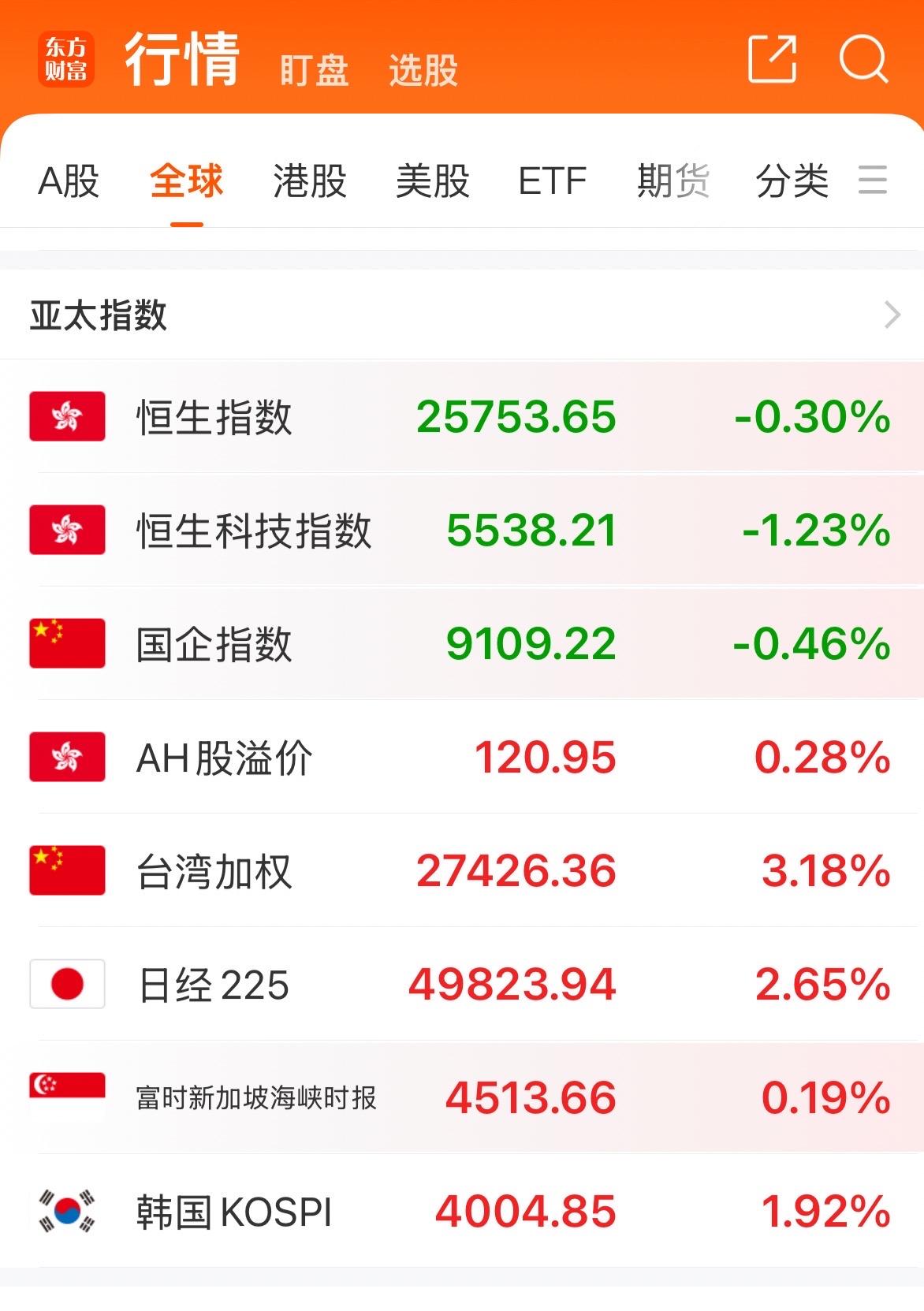This screenshot has height=1311, width=924.
Task: Click the China flag beside 台湾加权
Action: pos(66,870)
